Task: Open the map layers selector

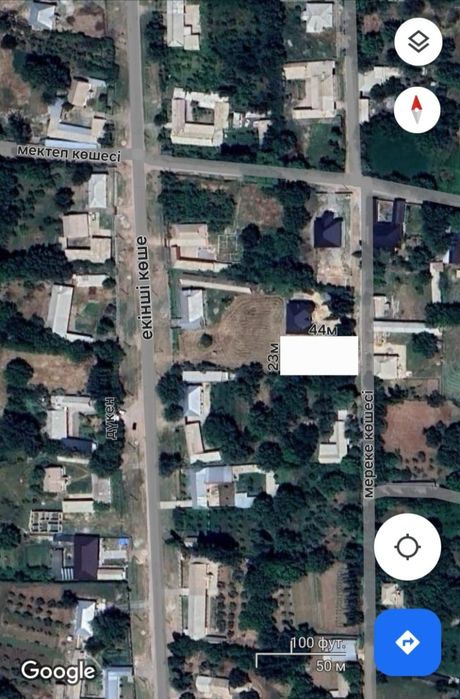Action: coord(418,42)
